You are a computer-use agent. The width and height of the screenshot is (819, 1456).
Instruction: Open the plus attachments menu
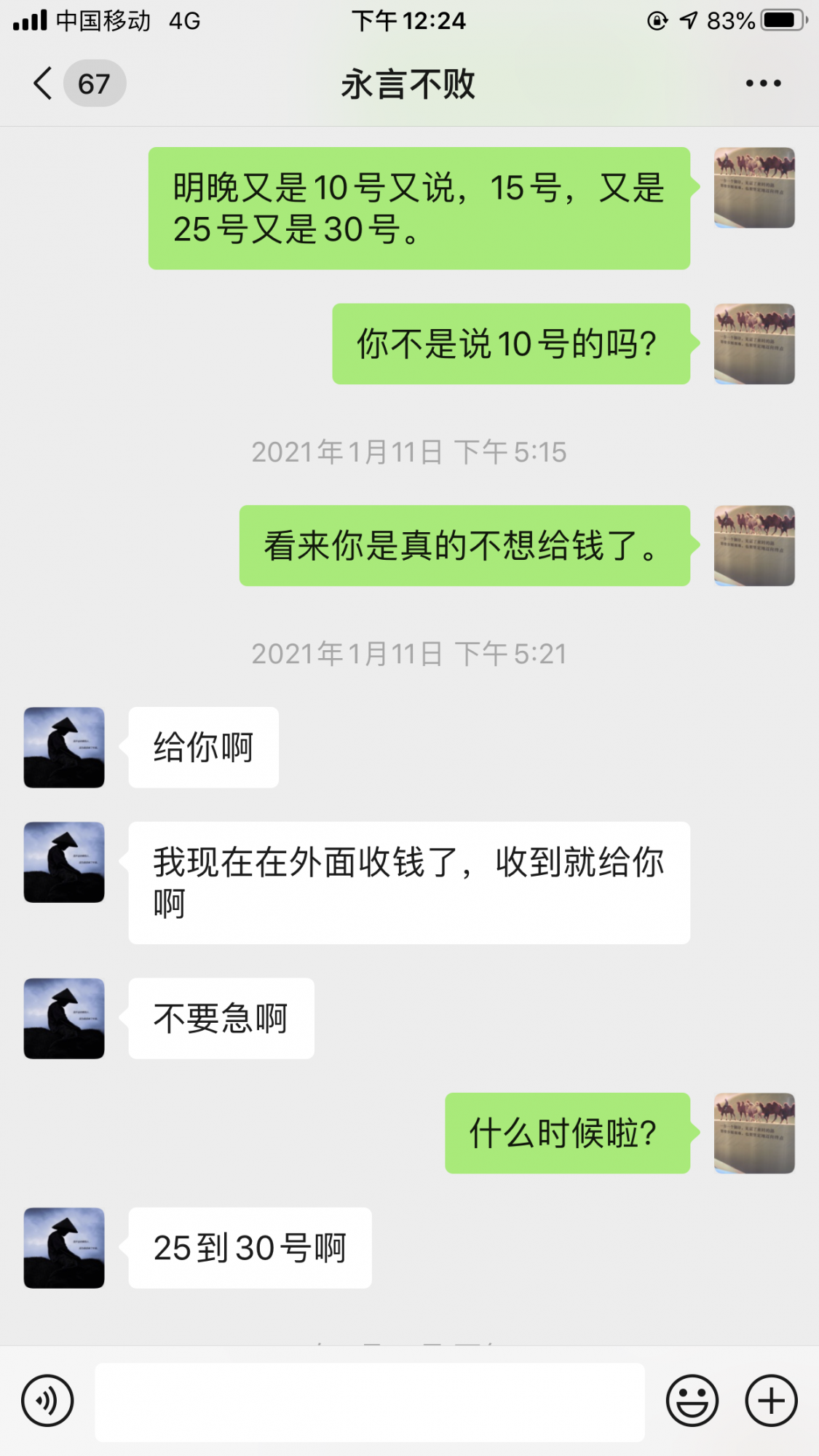coord(771,1401)
